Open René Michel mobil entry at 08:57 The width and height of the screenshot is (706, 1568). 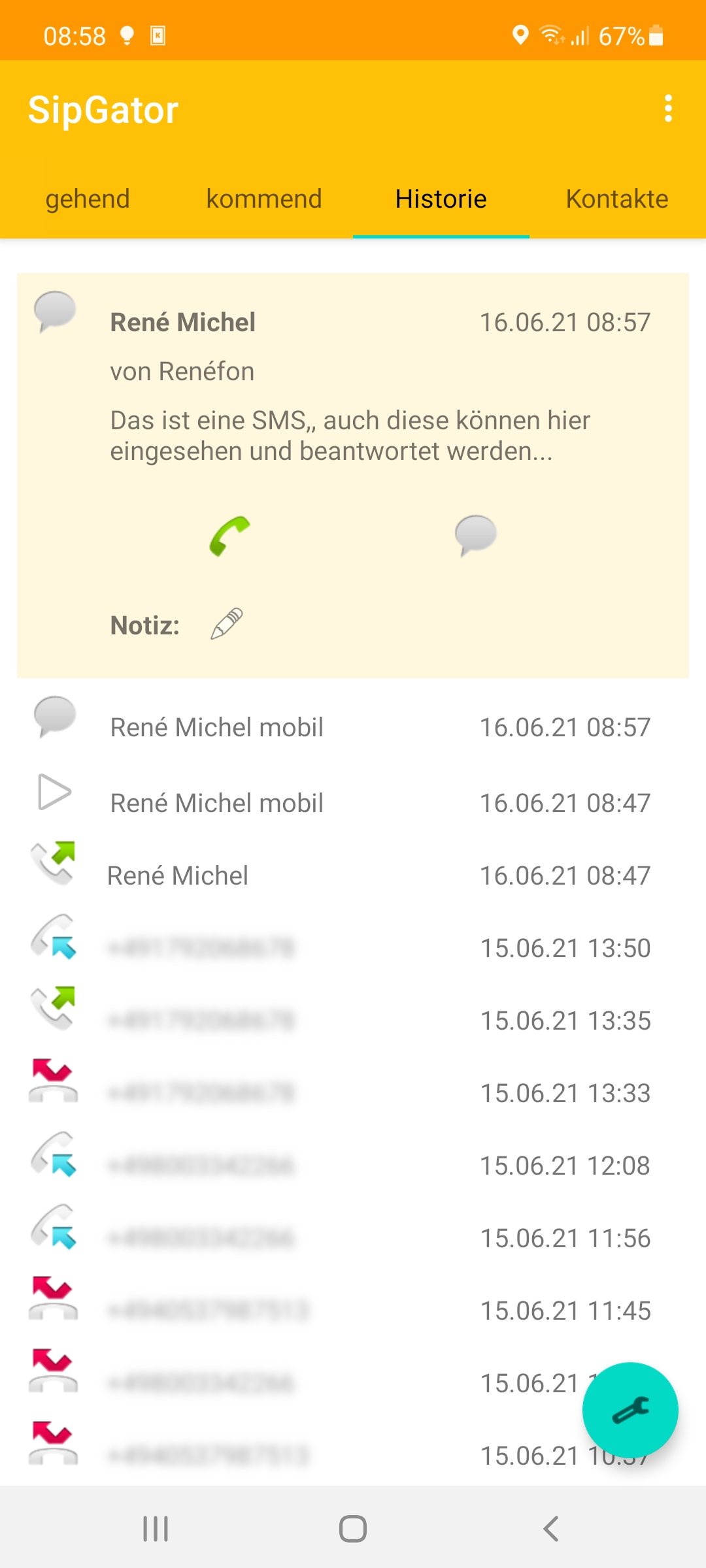[x=353, y=727]
